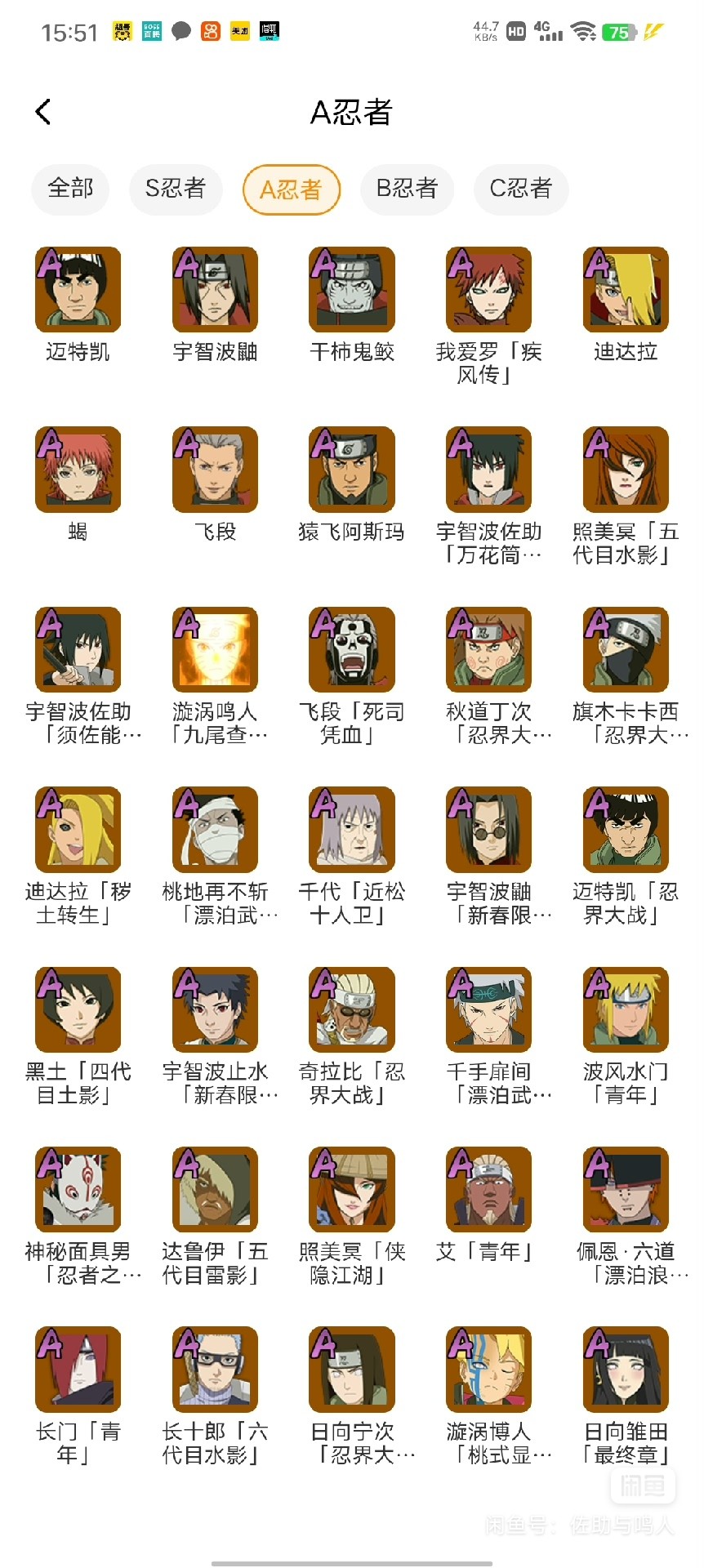This screenshot has height=1568, width=704.
Task: Switch to the C忍者 filter chip
Action: coord(521,189)
